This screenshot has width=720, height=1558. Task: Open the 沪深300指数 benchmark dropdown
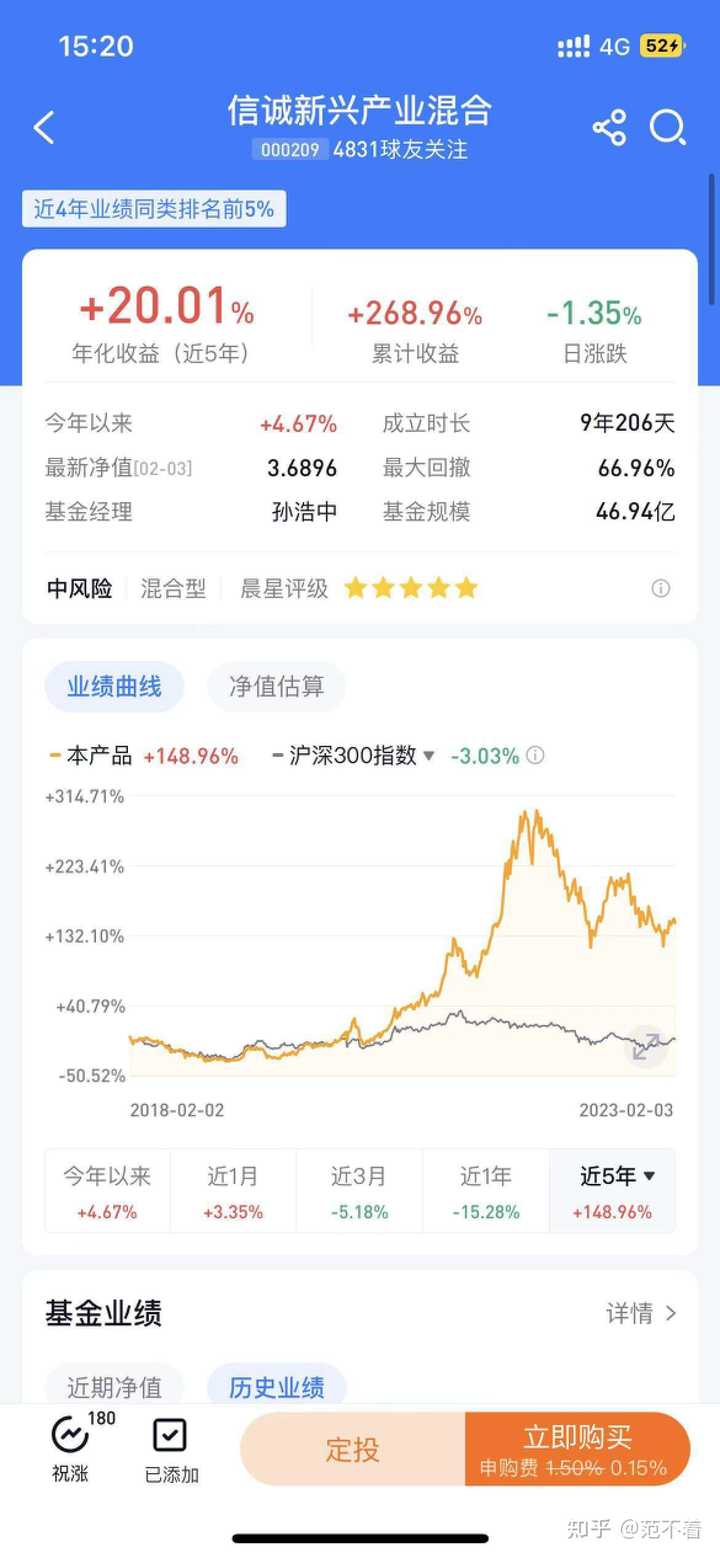(353, 756)
